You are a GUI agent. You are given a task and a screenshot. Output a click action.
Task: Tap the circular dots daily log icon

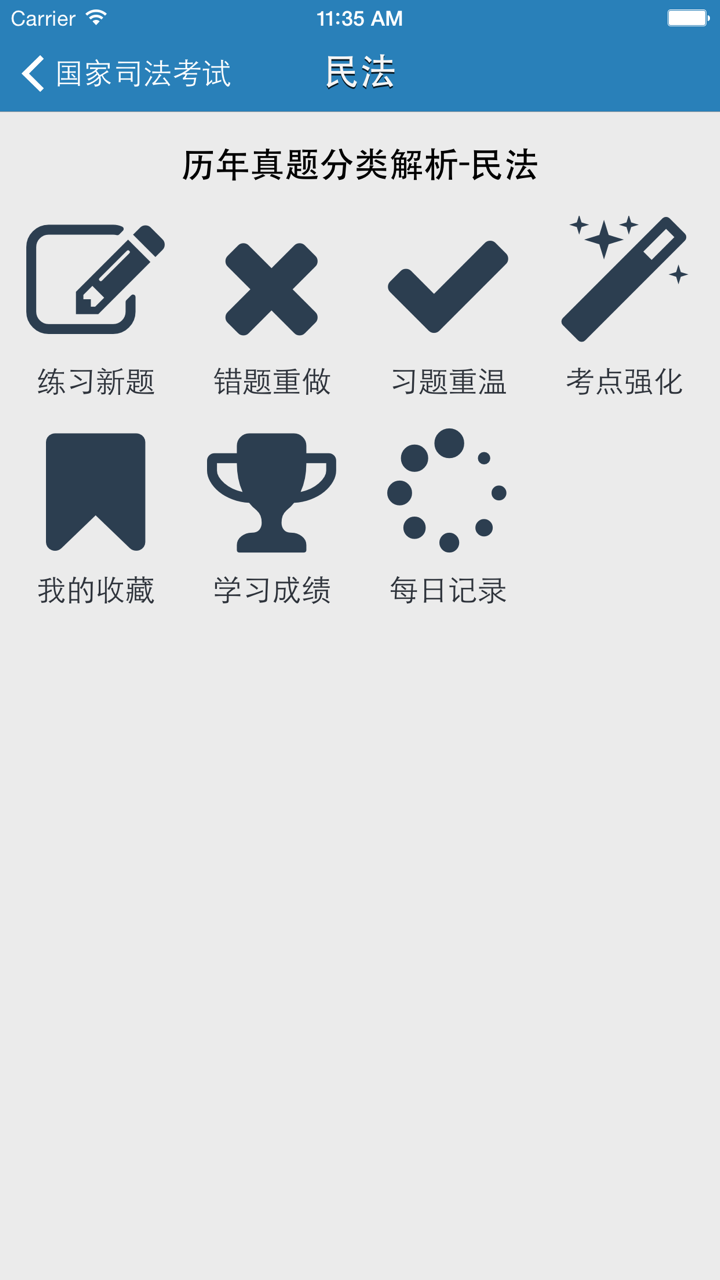pyautogui.click(x=448, y=493)
